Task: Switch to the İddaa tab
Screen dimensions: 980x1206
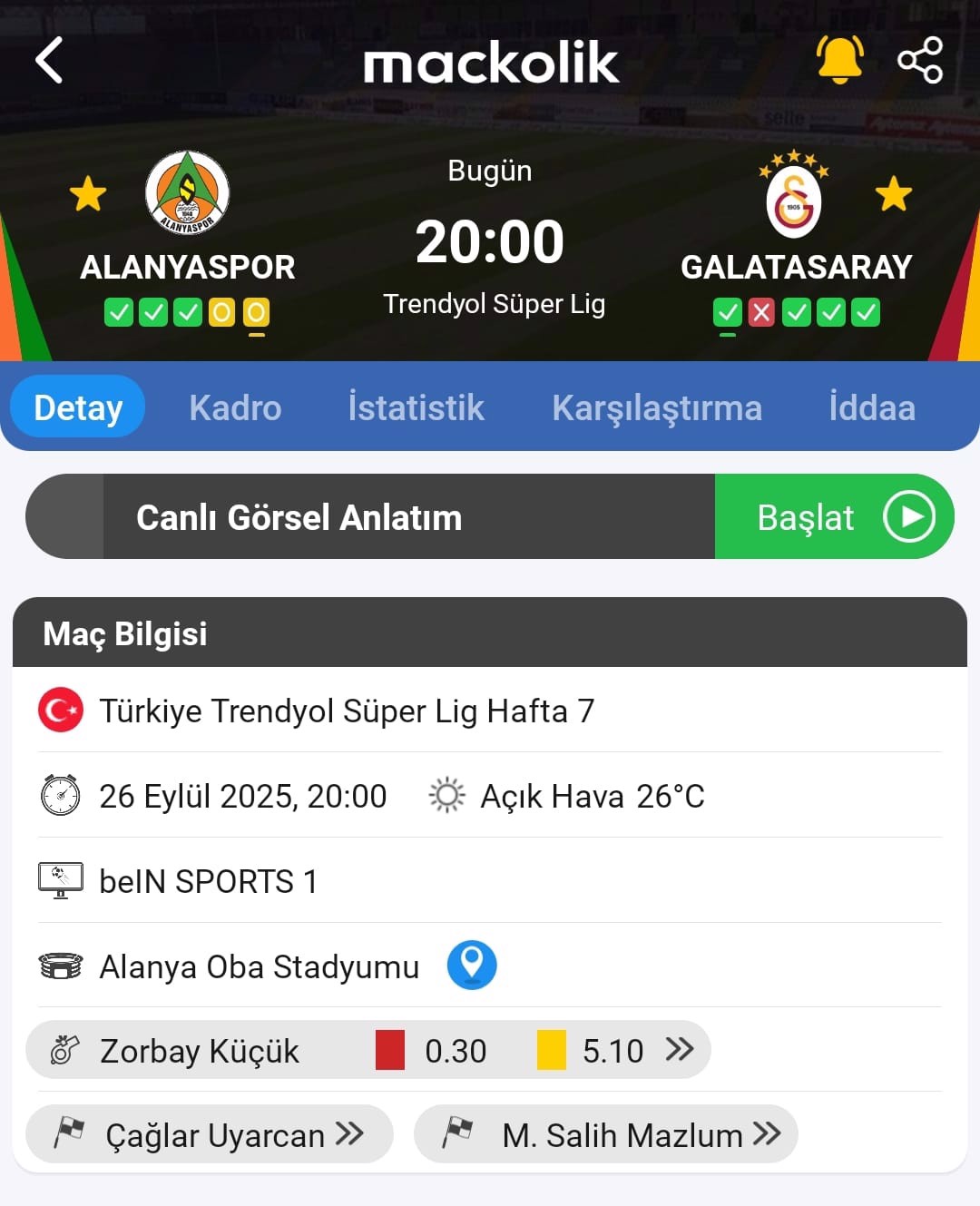Action: (871, 407)
